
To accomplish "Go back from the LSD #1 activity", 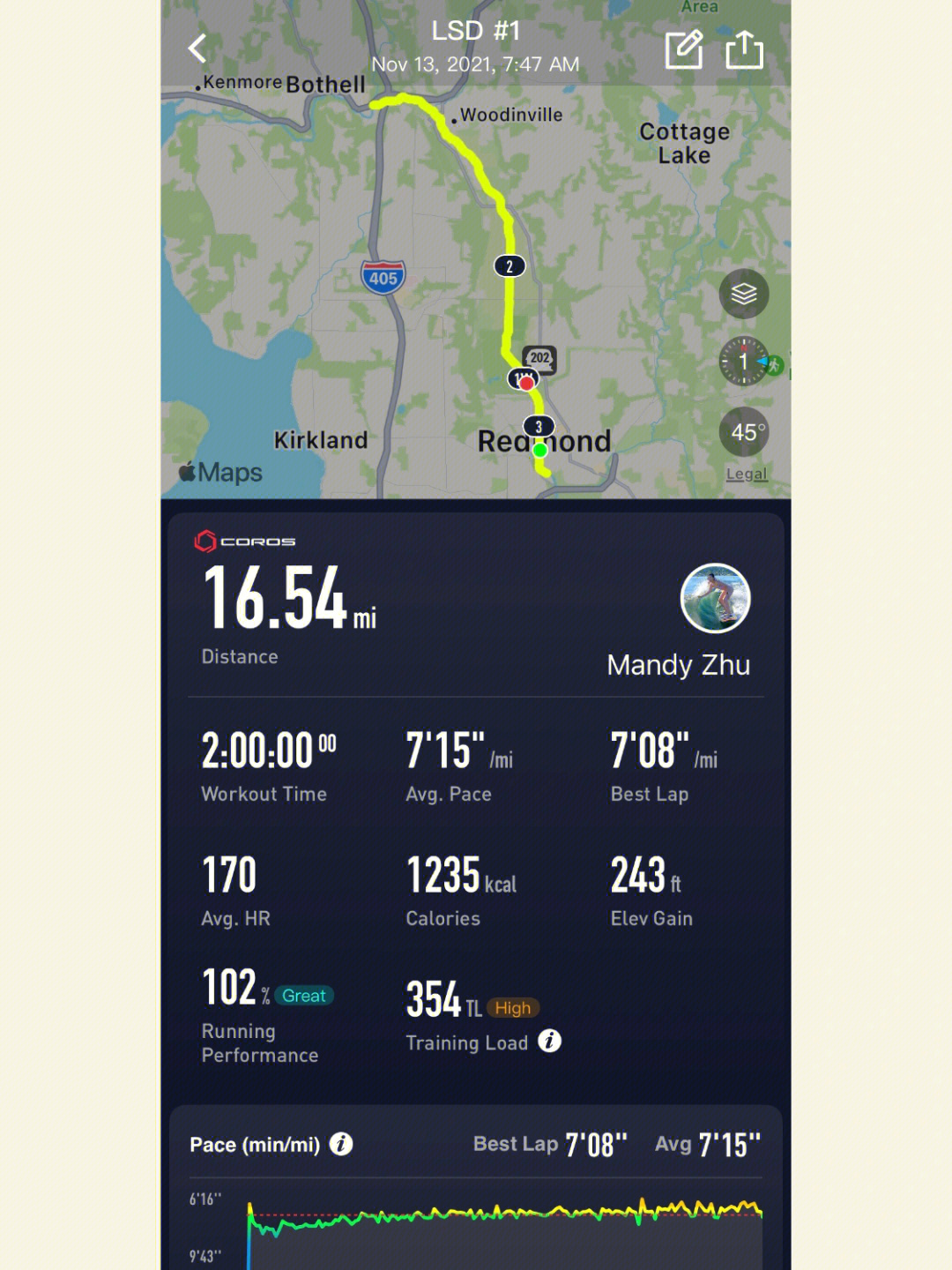I will 197,49.
